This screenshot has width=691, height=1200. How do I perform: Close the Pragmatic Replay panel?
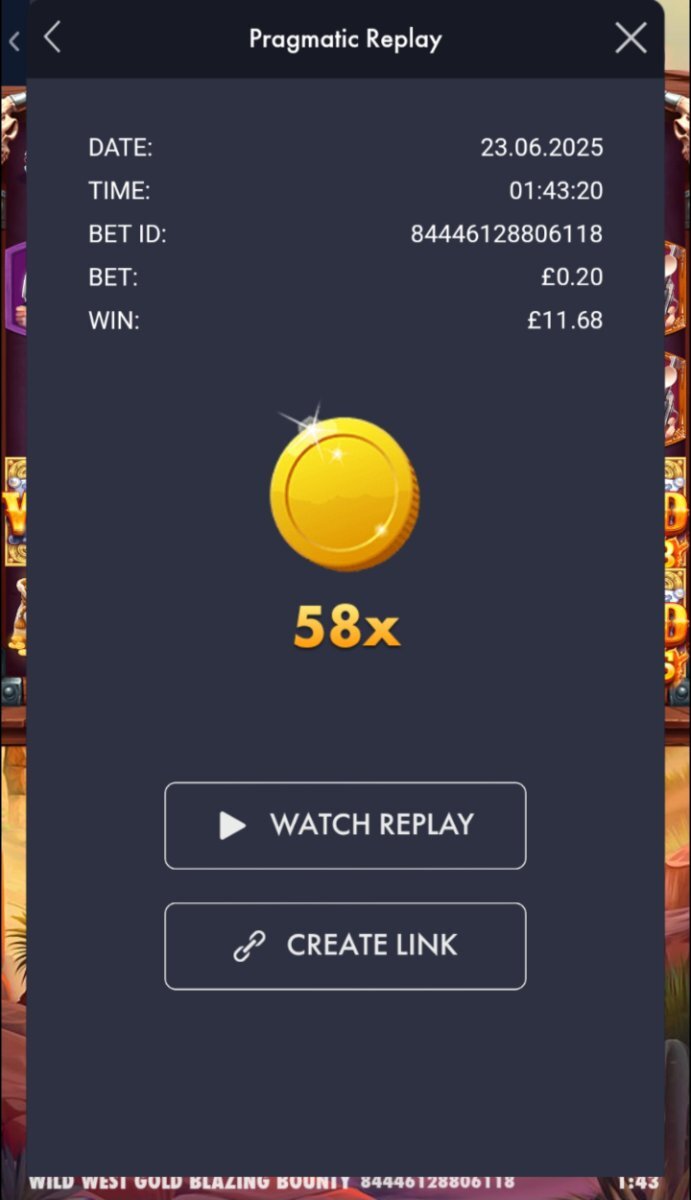[631, 38]
